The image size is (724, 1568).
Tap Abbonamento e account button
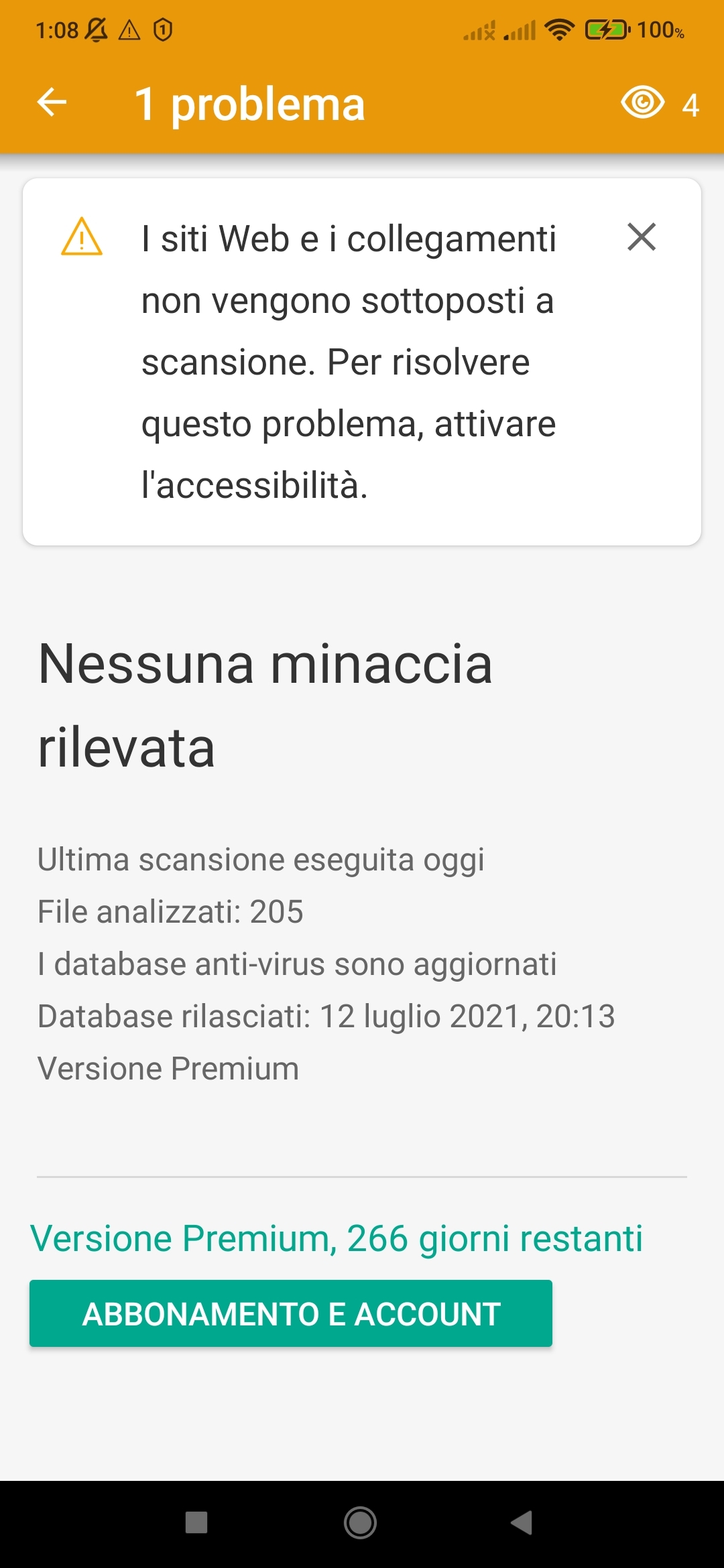[x=291, y=1313]
